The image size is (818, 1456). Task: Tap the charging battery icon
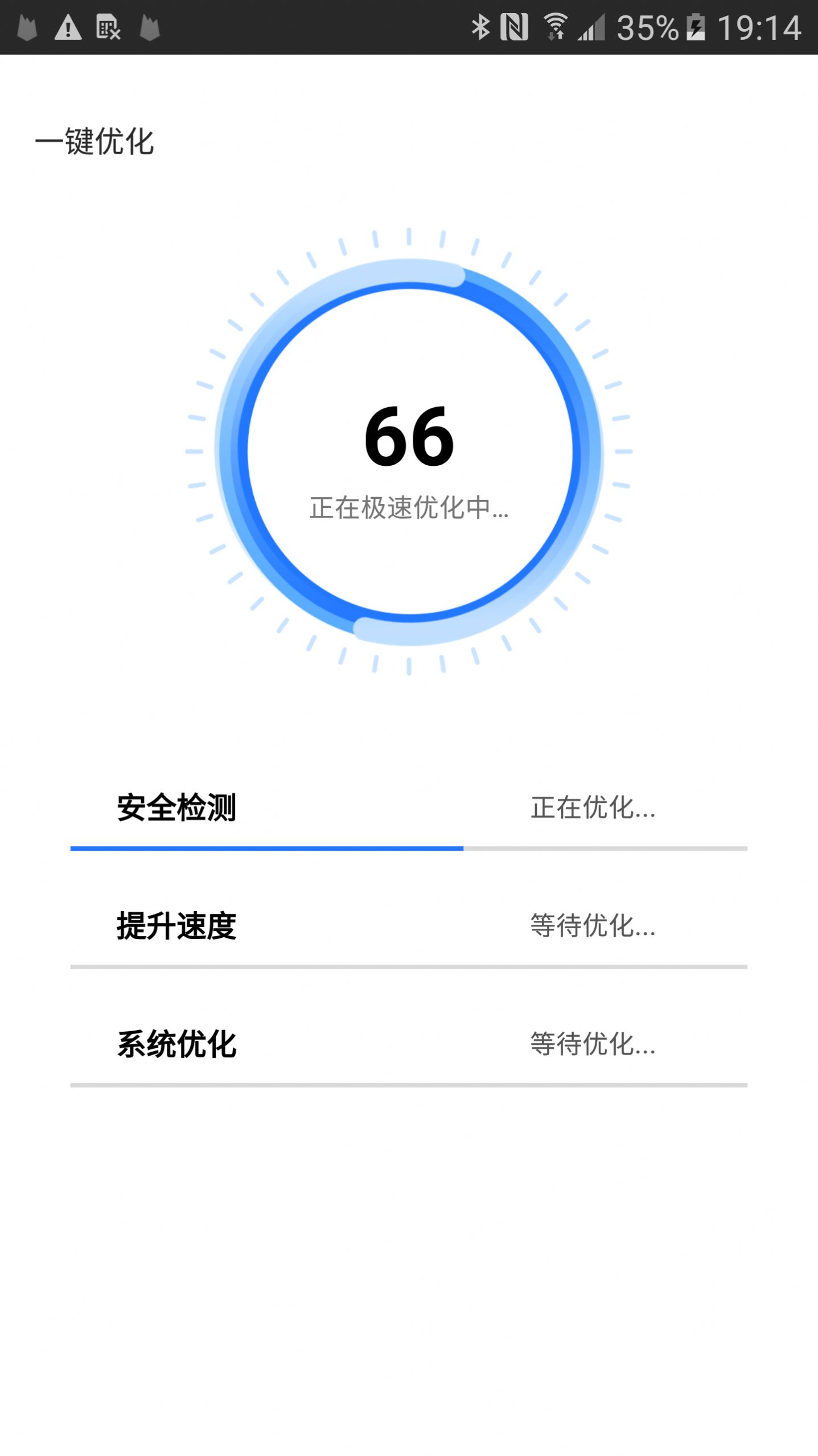[696, 27]
